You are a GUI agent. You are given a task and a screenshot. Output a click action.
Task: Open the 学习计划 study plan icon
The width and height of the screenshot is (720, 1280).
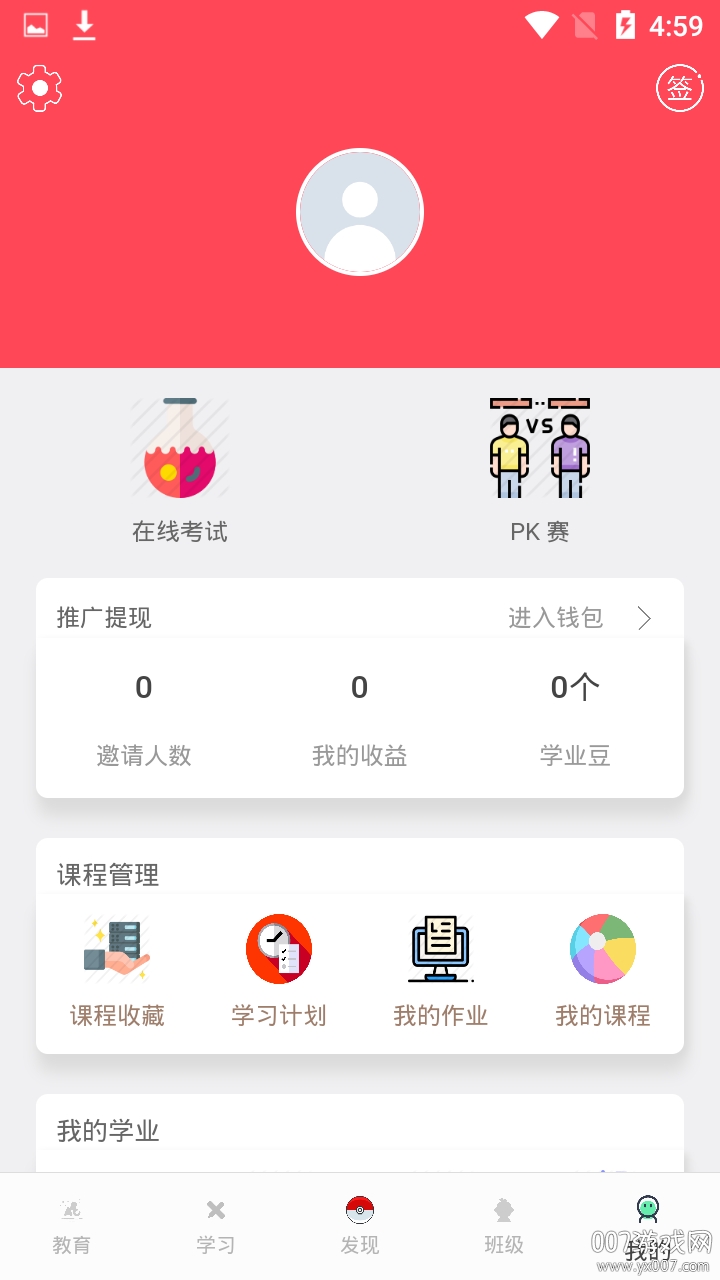[278, 948]
